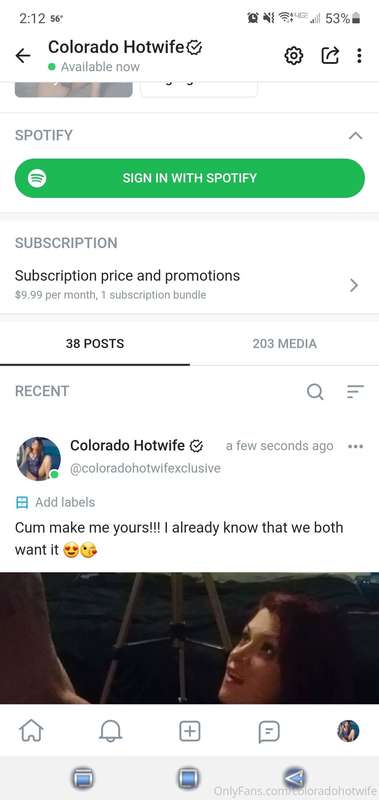Search within recent posts

click(315, 392)
